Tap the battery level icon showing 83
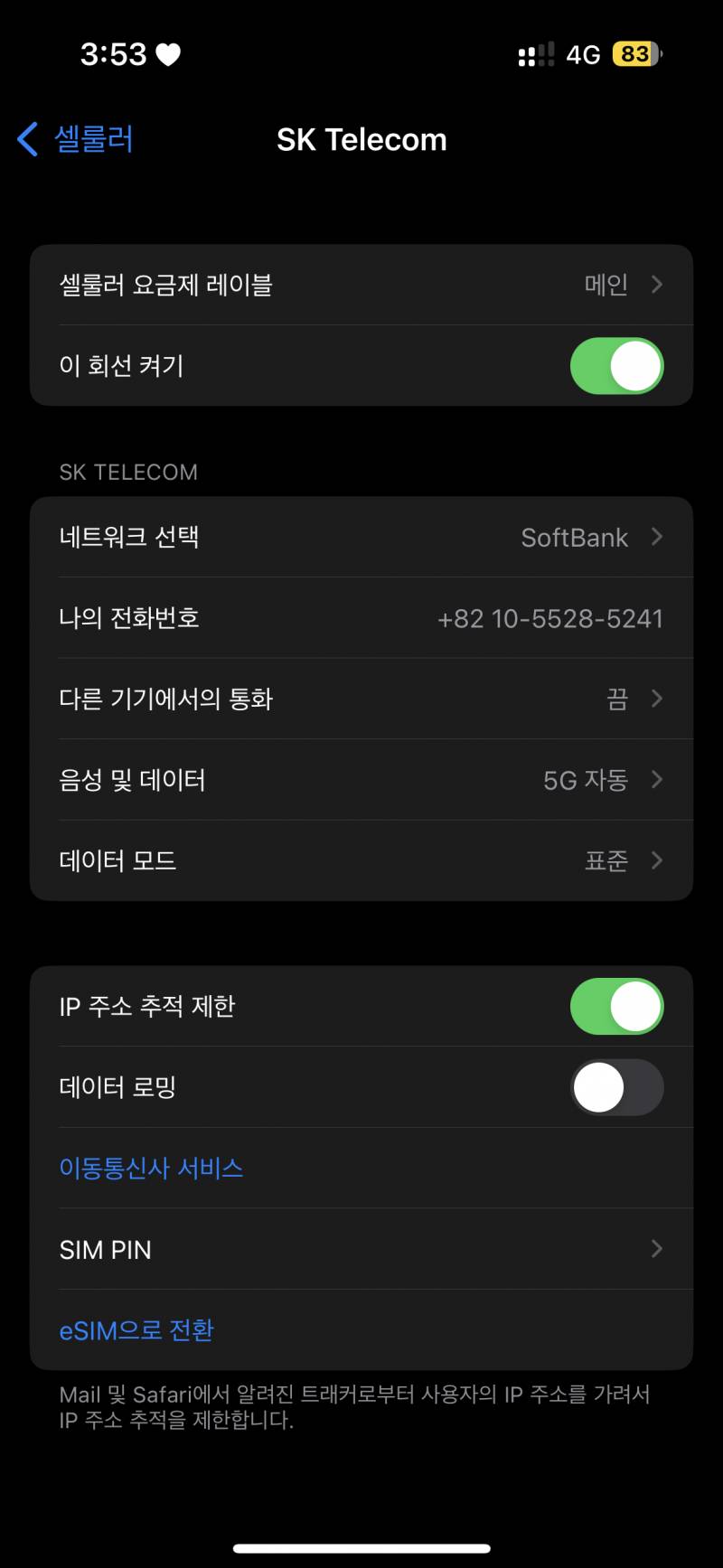 634,54
